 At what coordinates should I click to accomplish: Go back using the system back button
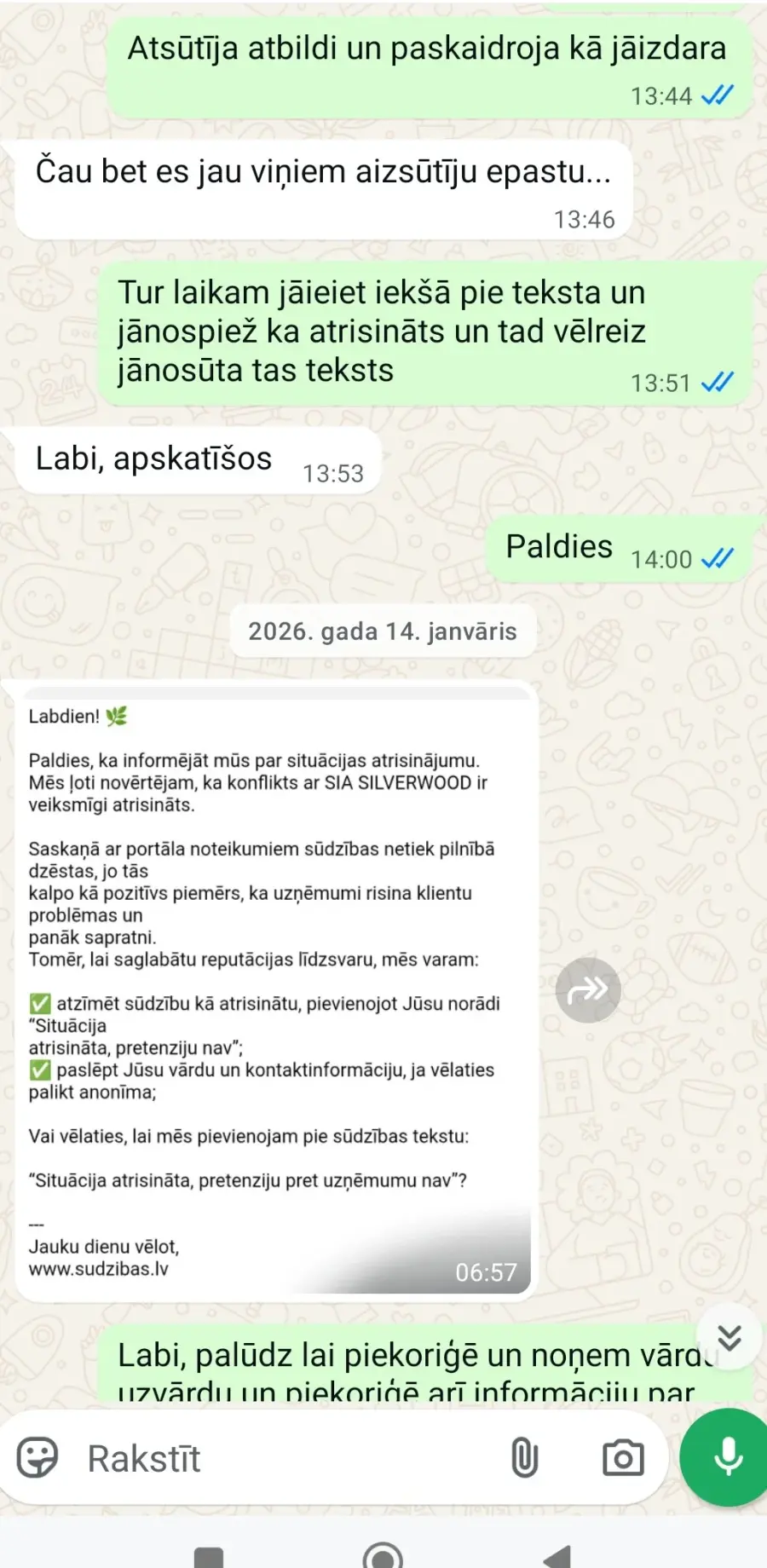point(558,1556)
